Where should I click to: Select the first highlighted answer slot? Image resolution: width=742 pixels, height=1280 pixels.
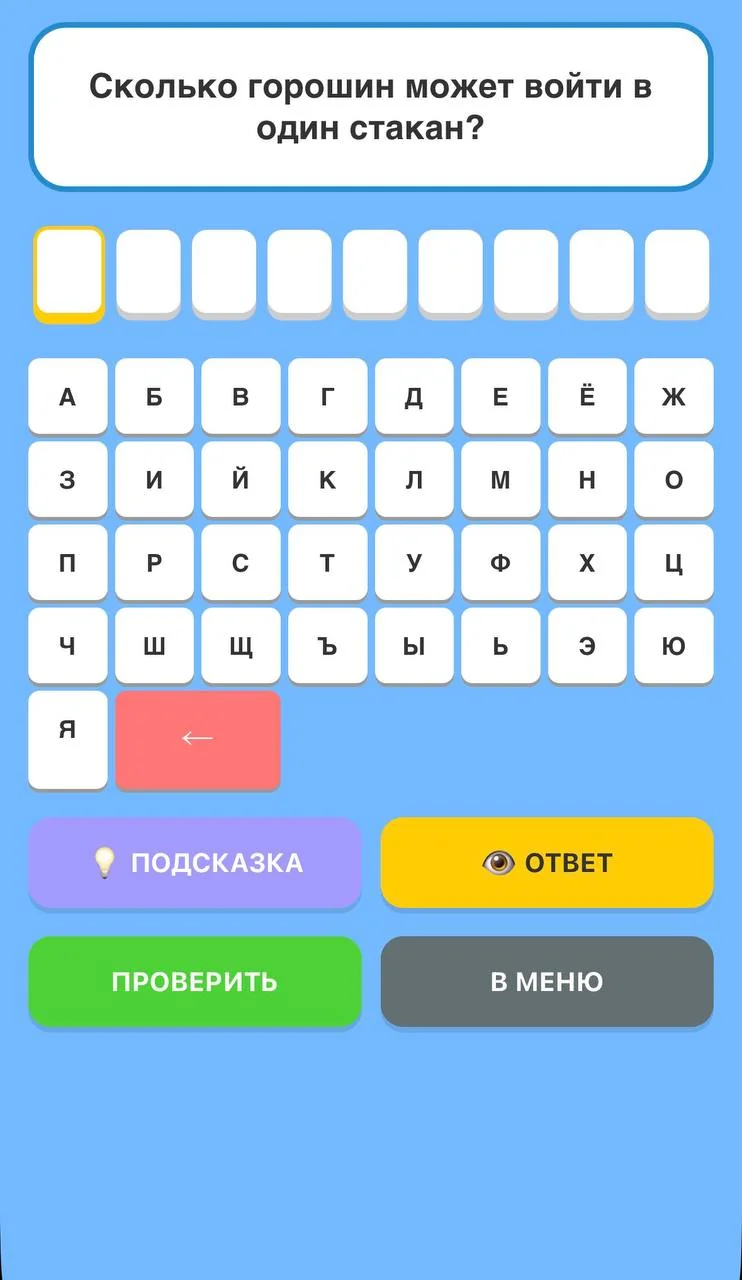69,273
